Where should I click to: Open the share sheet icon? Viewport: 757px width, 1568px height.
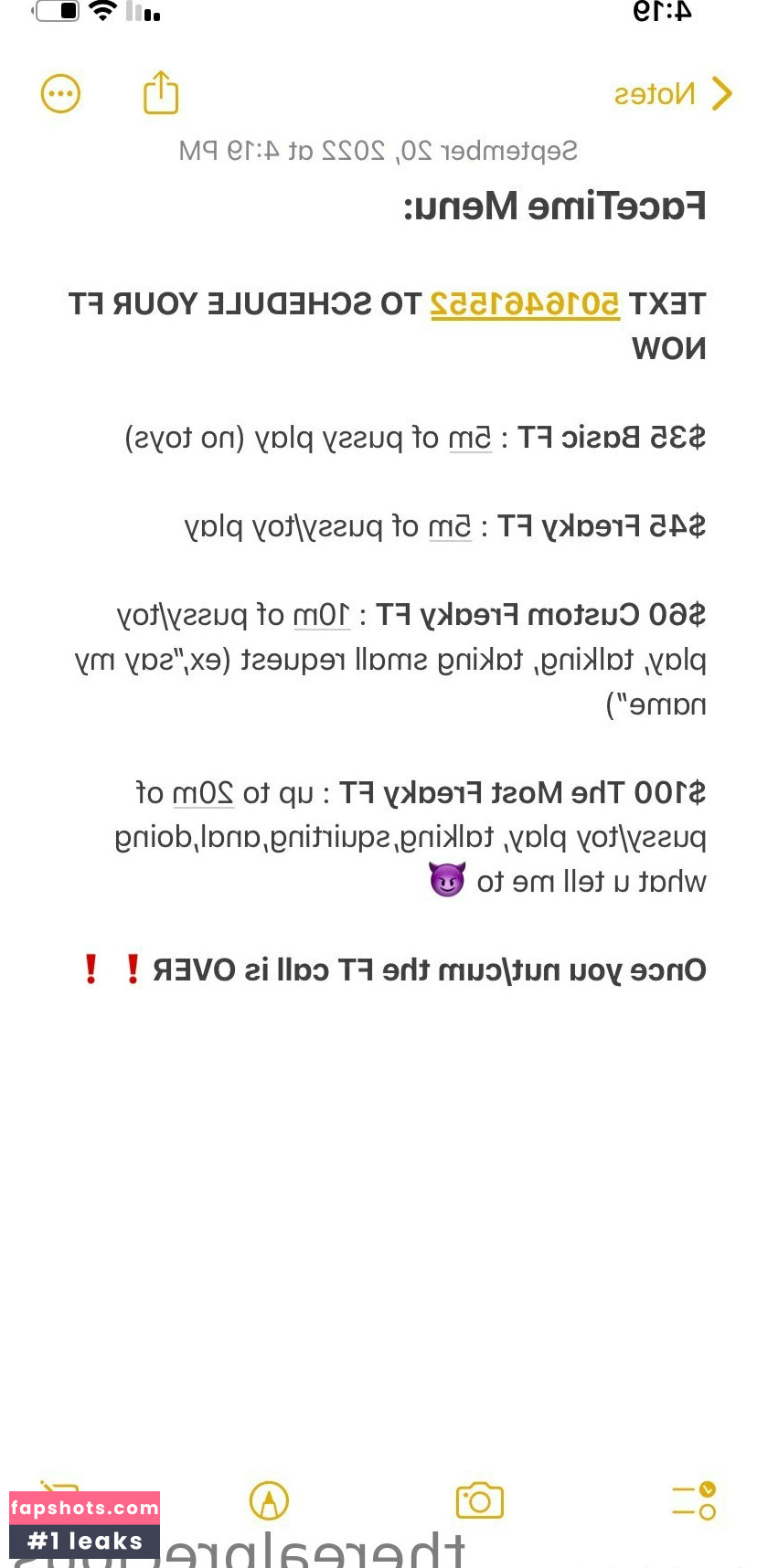161,92
